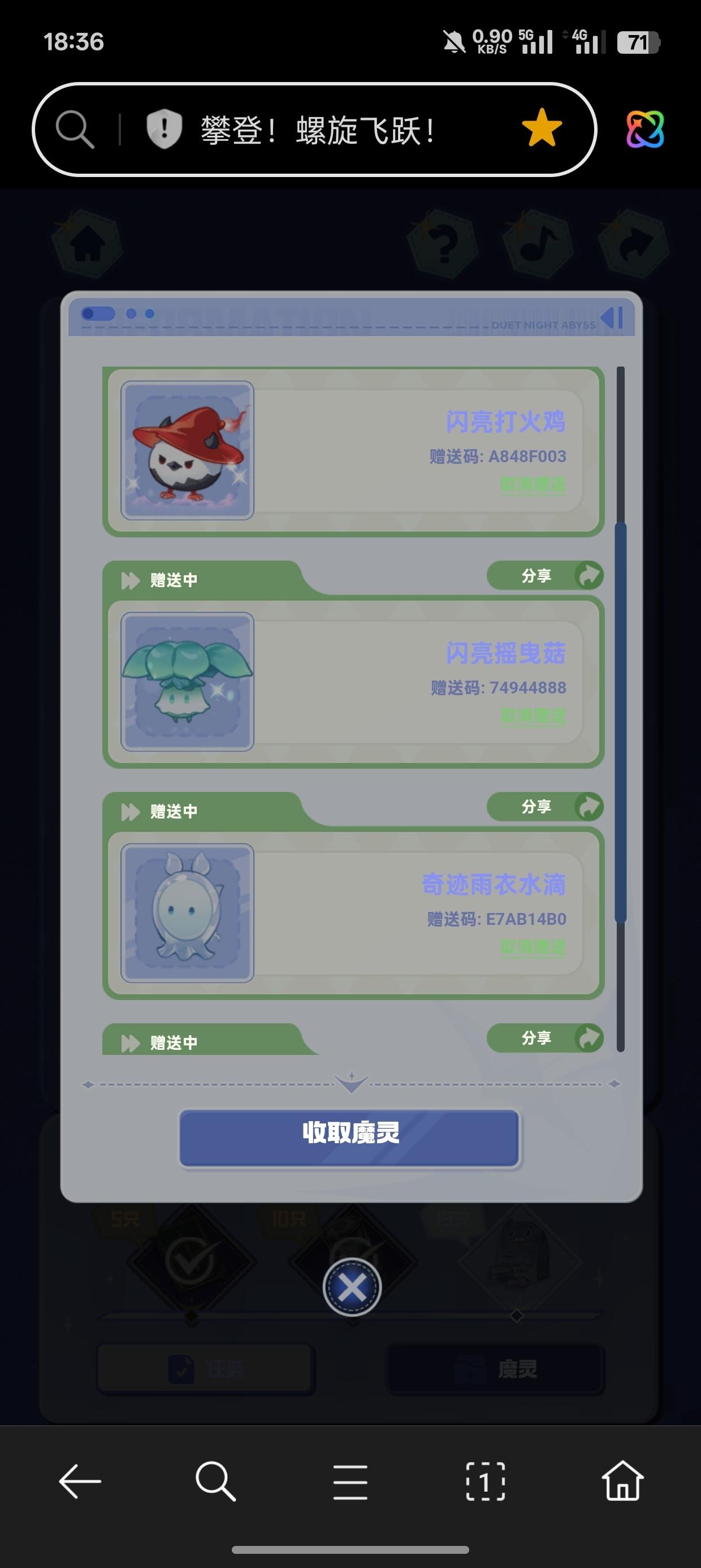View open browser tabs
Screen dimensions: 701x1568
[485, 1481]
